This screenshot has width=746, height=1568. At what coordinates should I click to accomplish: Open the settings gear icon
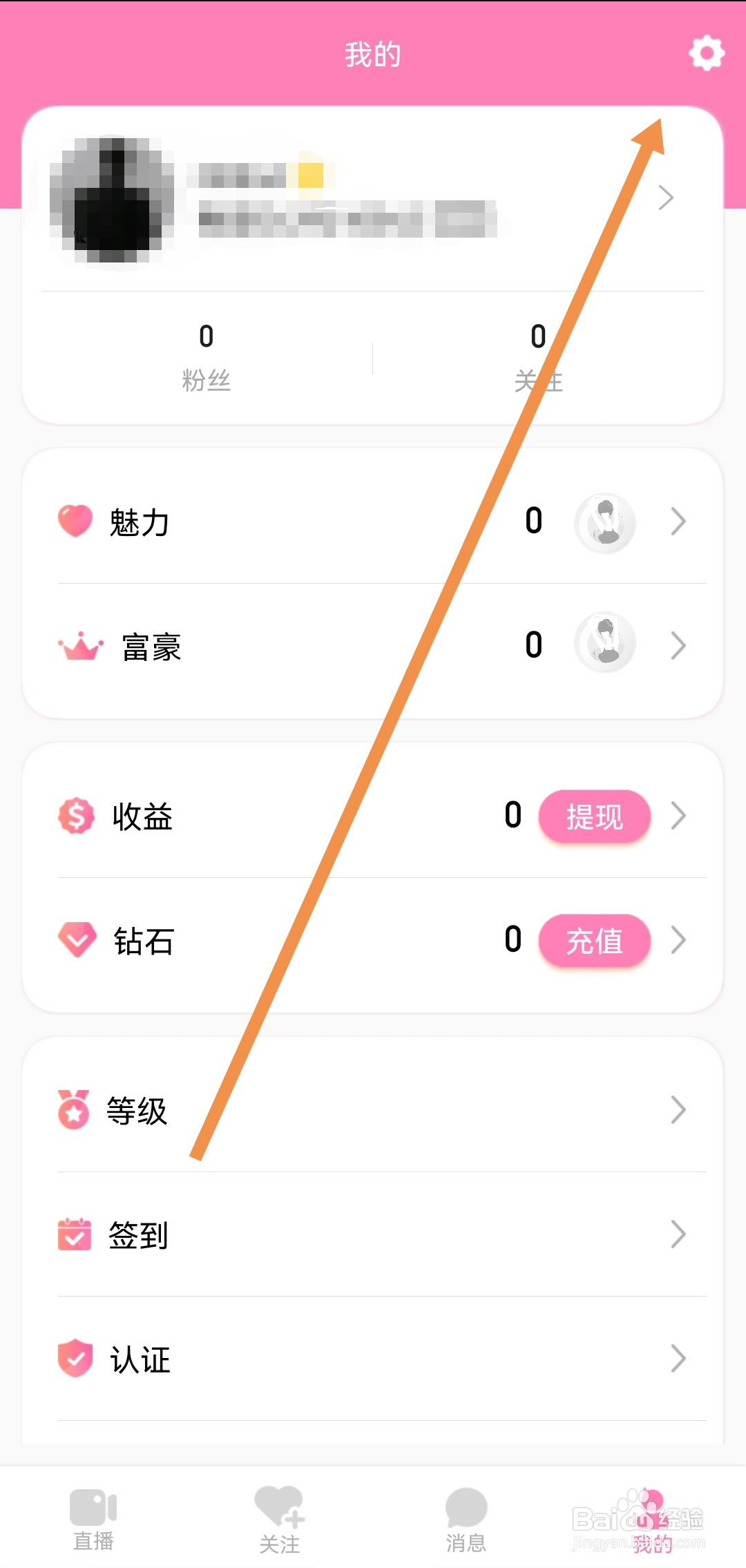[706, 53]
